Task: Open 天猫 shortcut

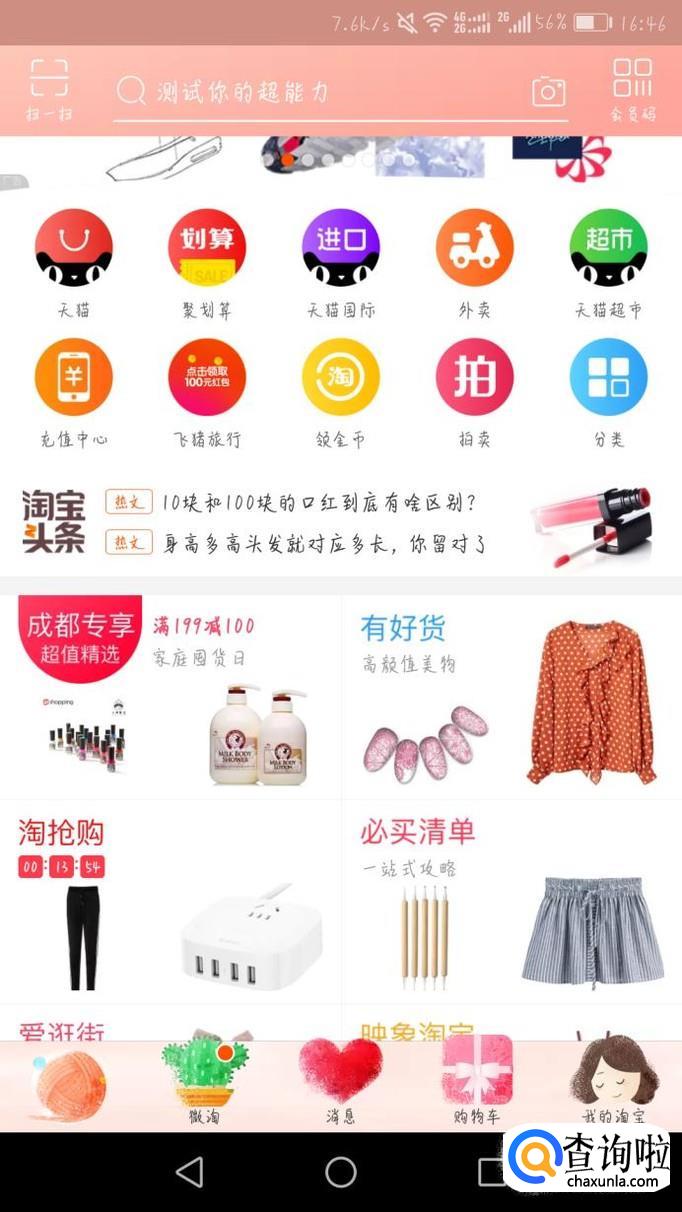Action: [74, 263]
